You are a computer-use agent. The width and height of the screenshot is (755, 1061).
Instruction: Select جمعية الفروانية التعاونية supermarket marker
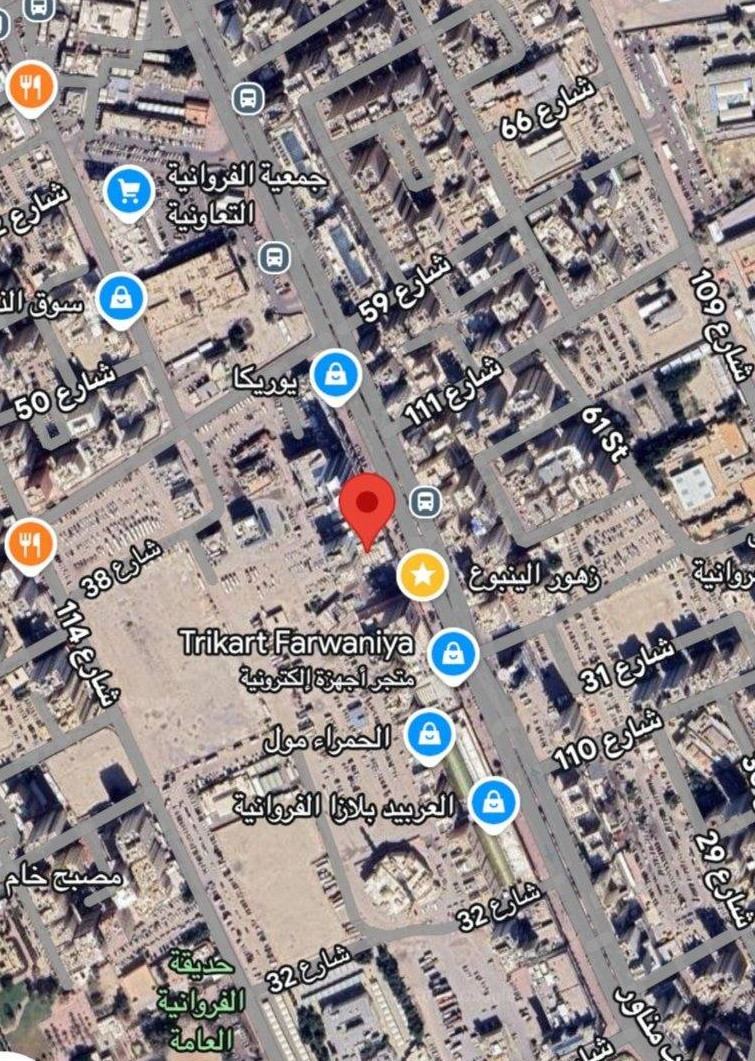coord(129,193)
